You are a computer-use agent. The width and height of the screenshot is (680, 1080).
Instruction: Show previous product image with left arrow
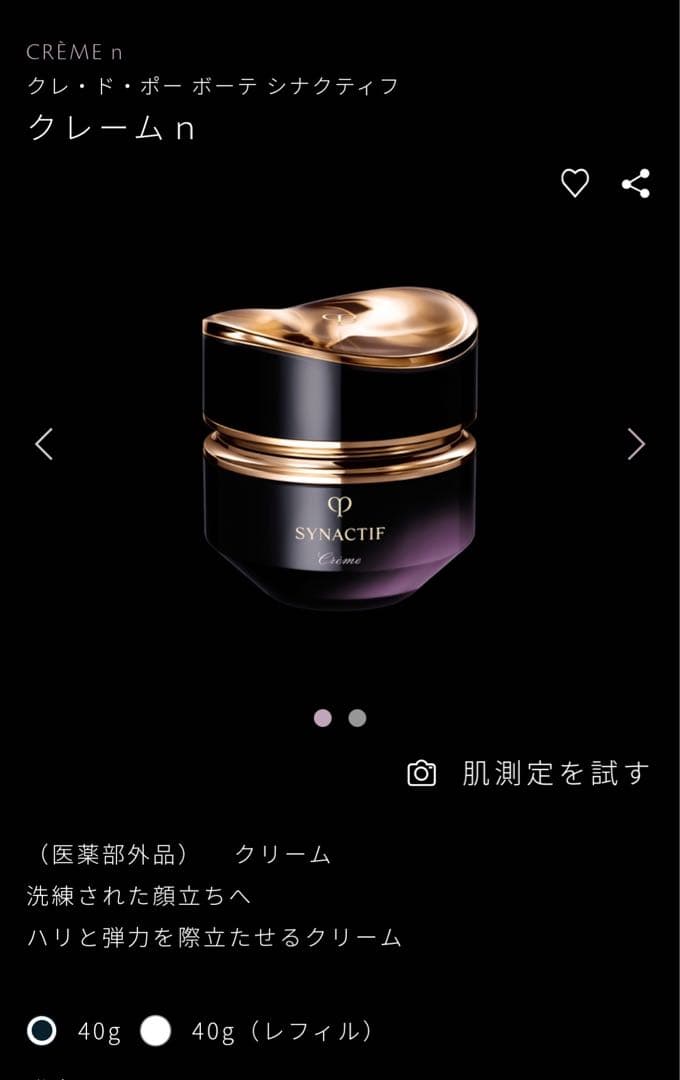coord(44,444)
